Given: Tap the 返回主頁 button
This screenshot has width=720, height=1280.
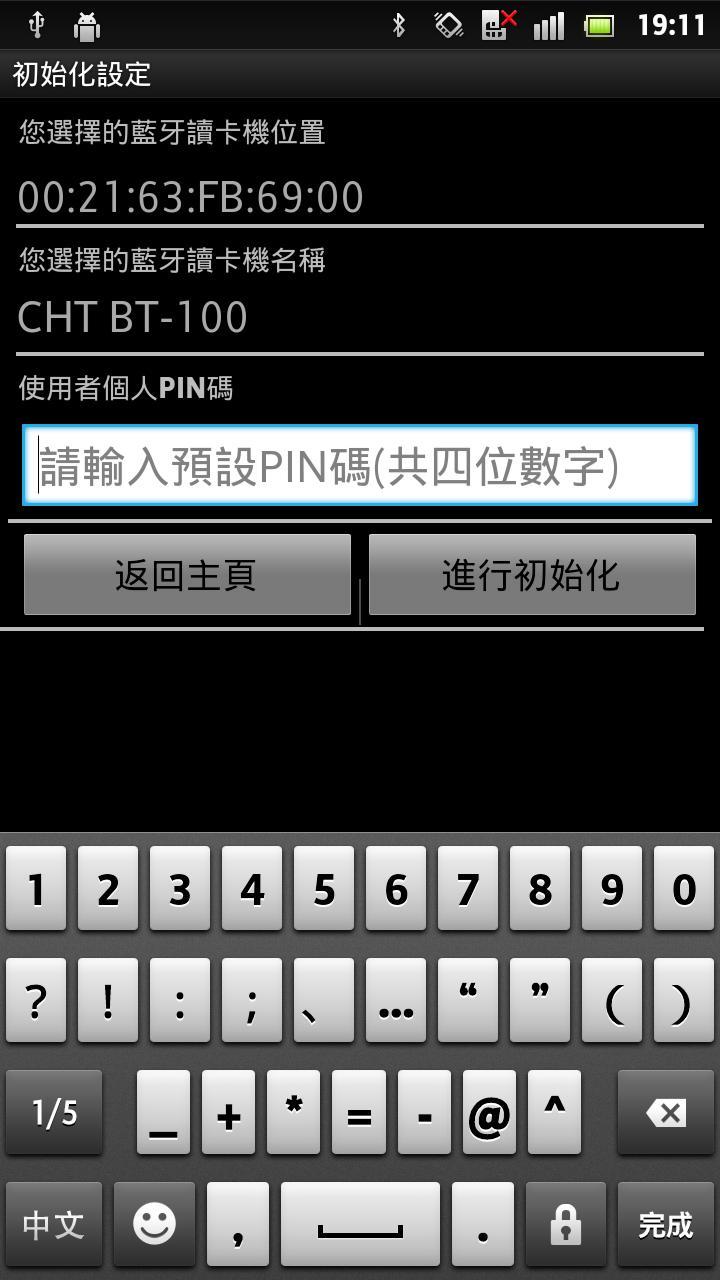Looking at the screenshot, I should pos(187,575).
